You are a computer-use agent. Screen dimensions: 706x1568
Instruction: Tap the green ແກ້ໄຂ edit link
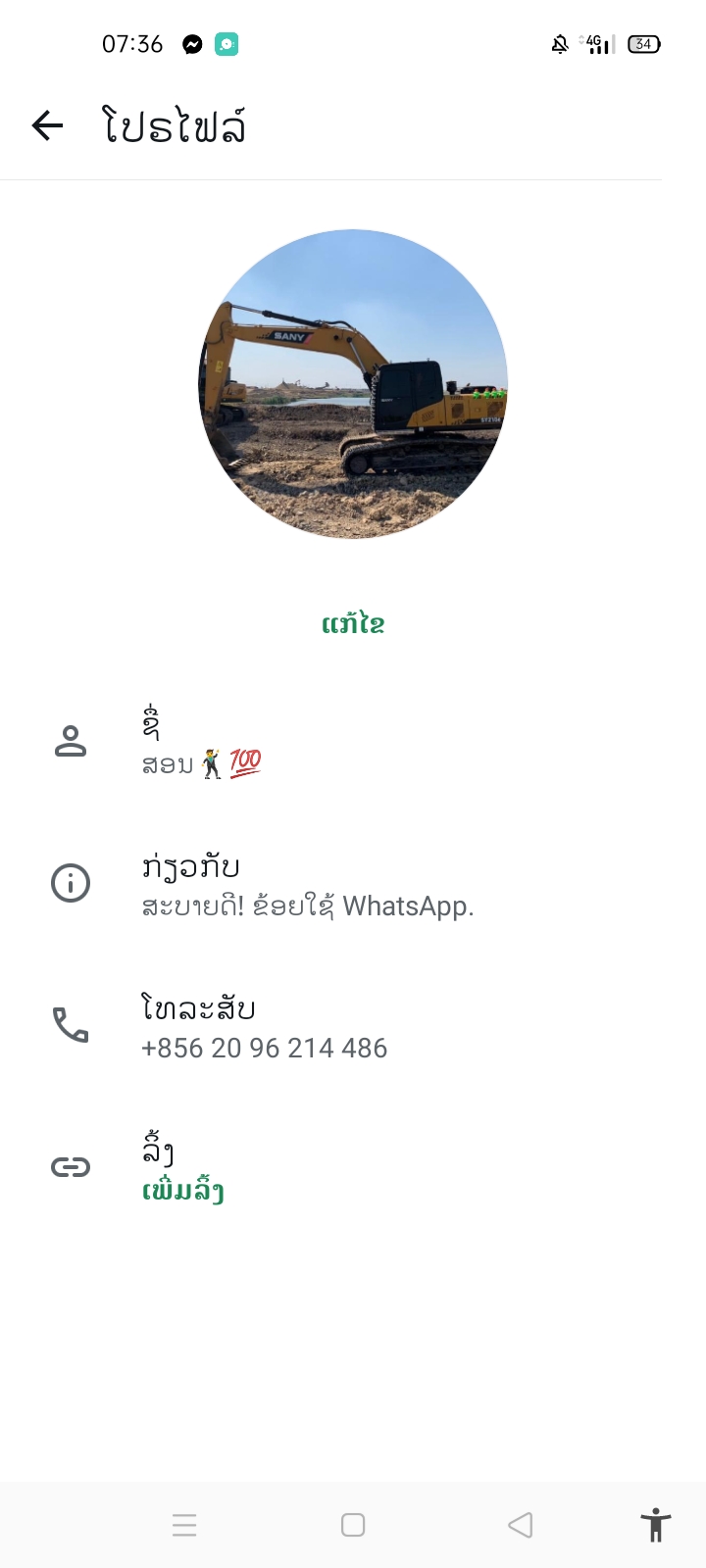coord(353,623)
